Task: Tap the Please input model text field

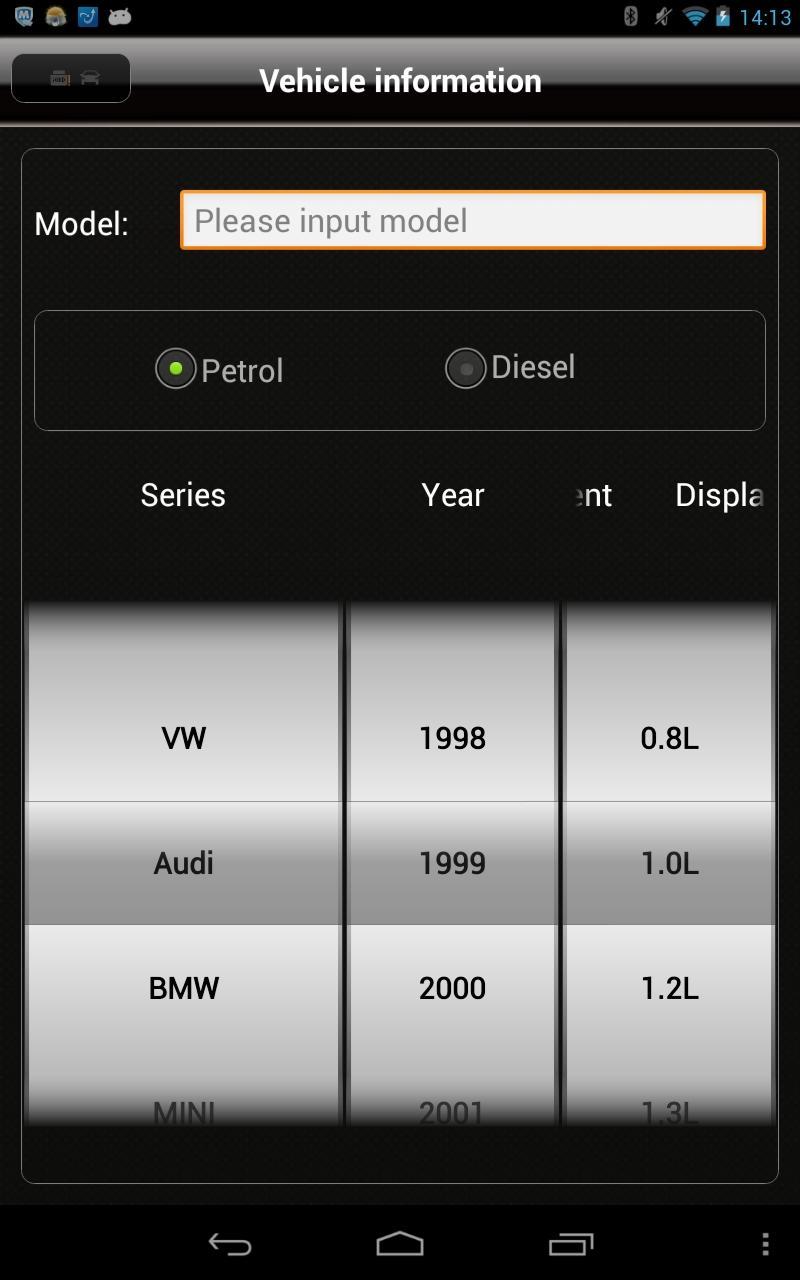Action: [472, 220]
